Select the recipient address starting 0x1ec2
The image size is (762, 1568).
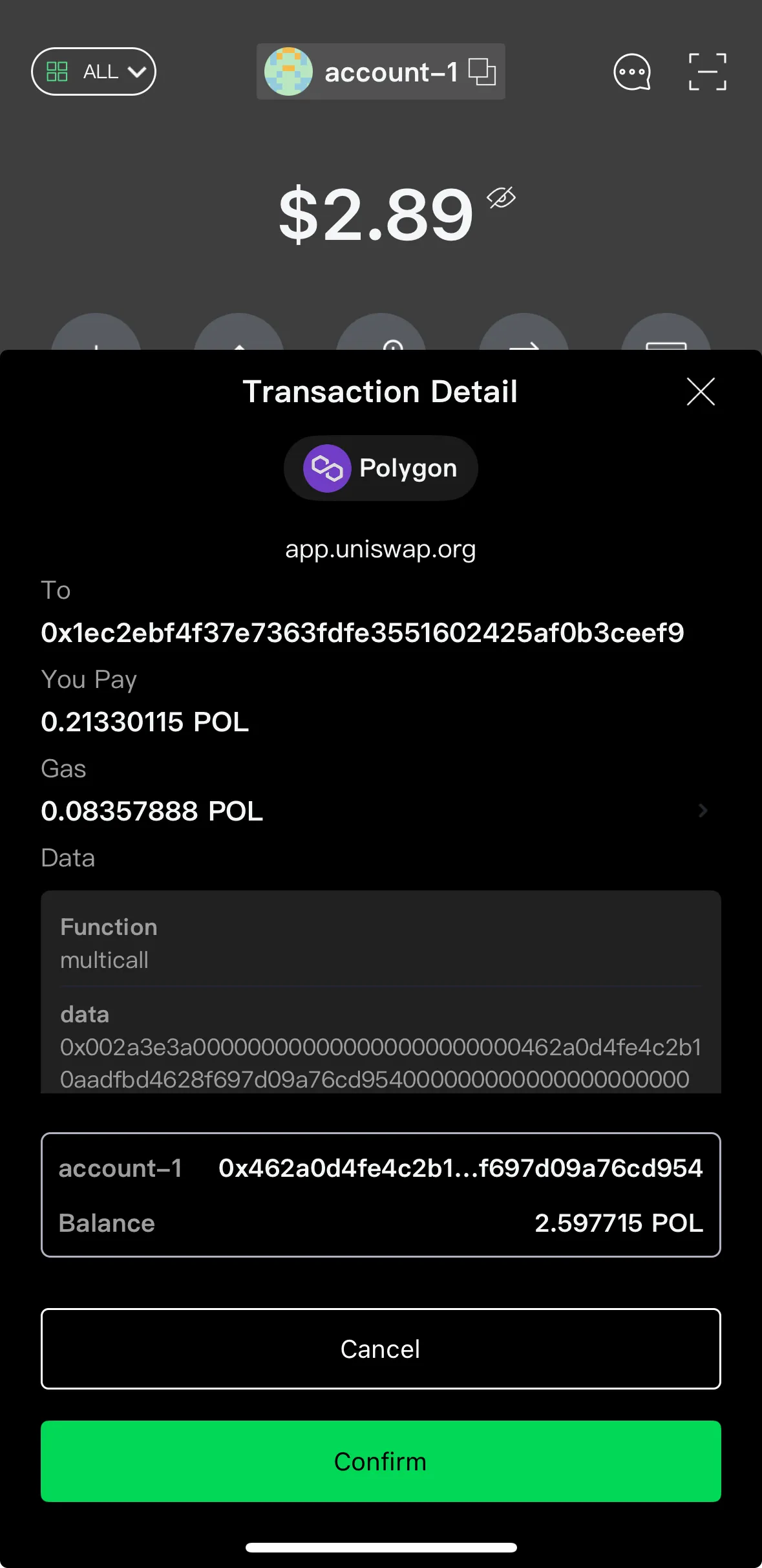click(x=363, y=634)
